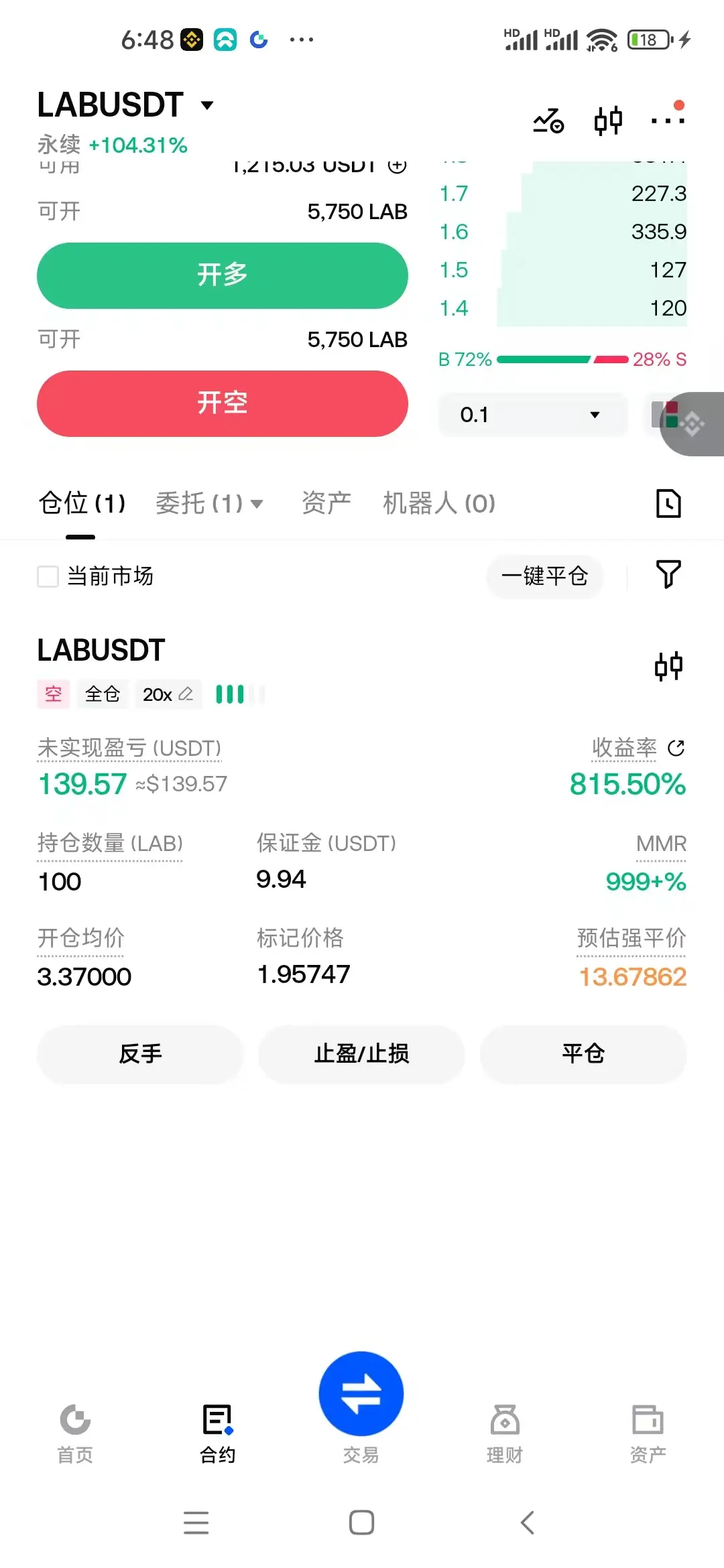Switch to the 委托 (1) tab
This screenshot has height=1568, width=724.
click(x=209, y=503)
